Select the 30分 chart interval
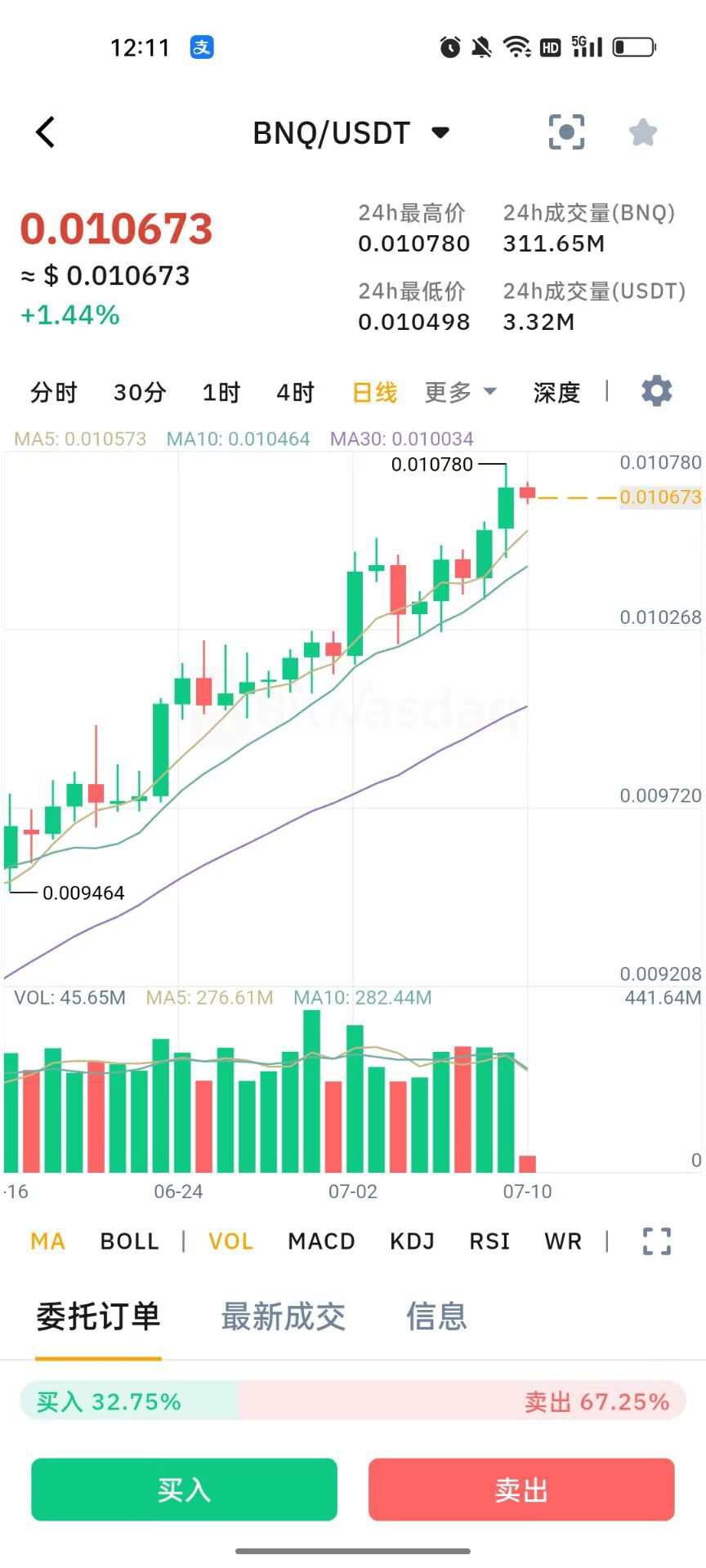The height and width of the screenshot is (1568, 706). pos(140,393)
